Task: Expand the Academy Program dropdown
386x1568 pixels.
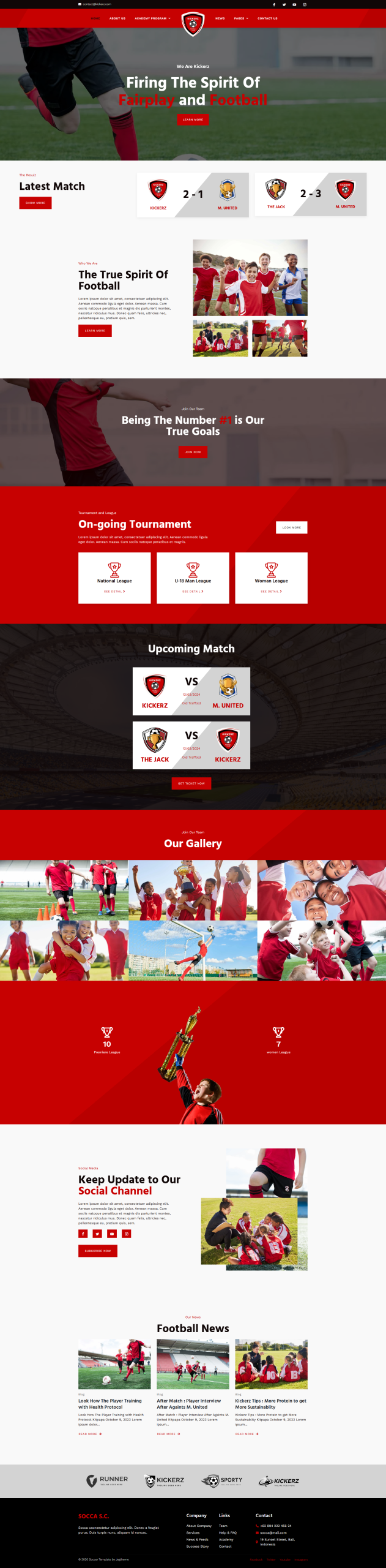Action: [x=152, y=18]
